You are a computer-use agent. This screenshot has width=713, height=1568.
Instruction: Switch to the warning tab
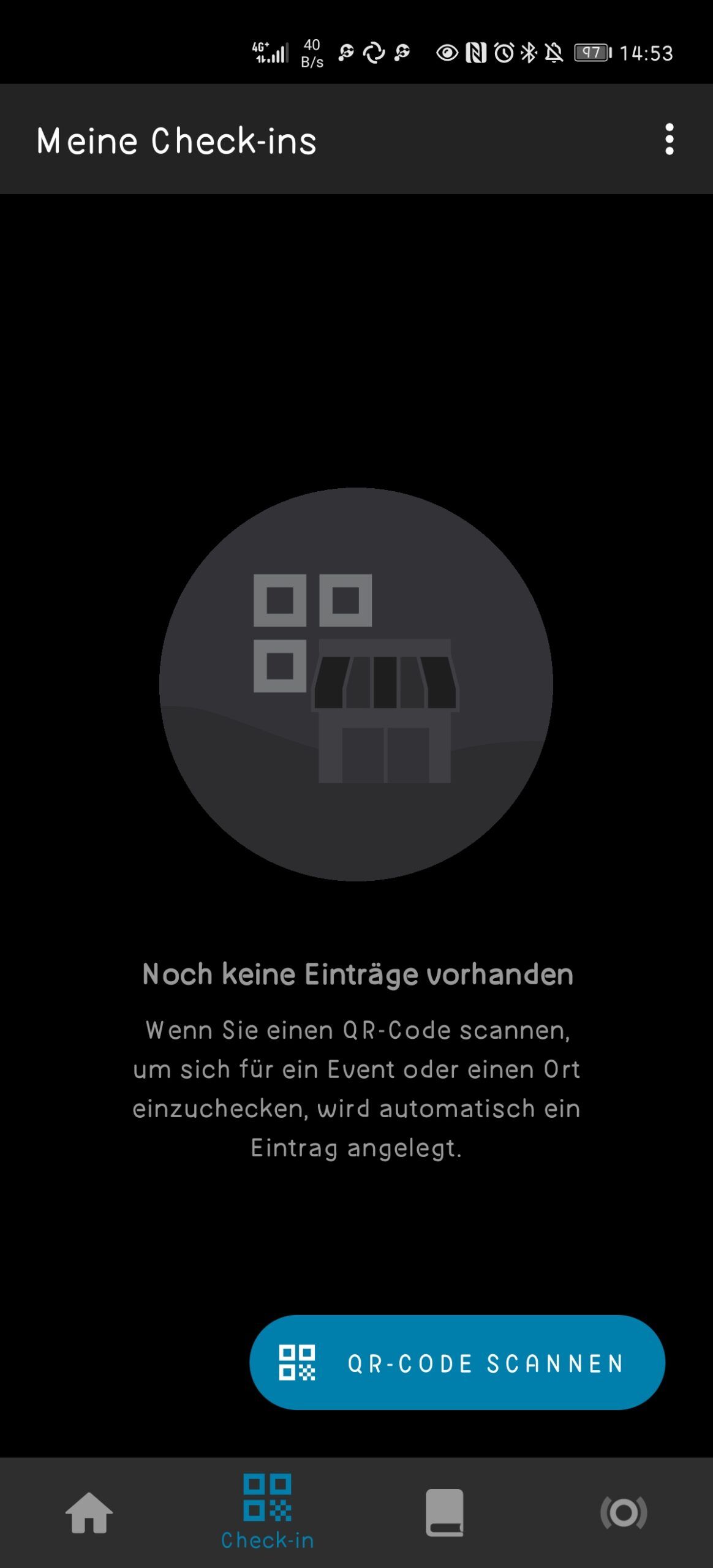click(x=623, y=1512)
